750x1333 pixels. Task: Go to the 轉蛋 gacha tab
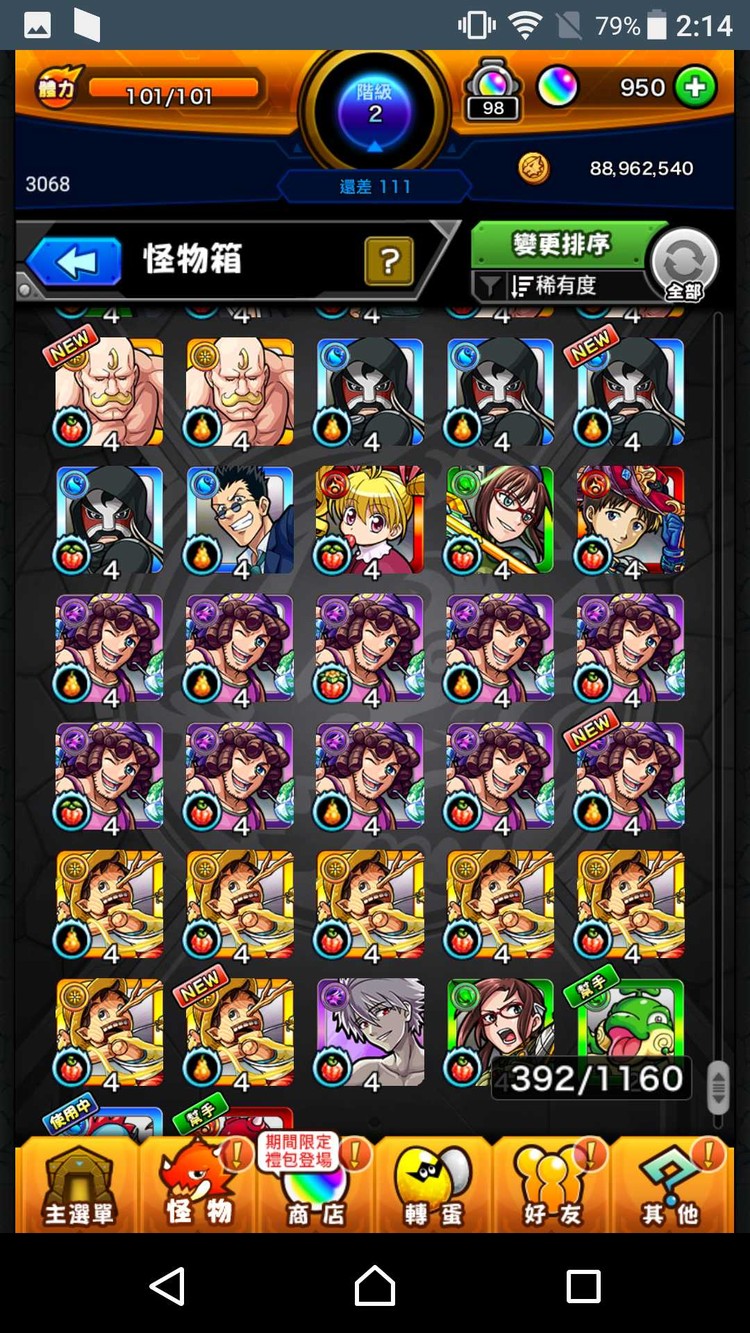pos(433,1185)
